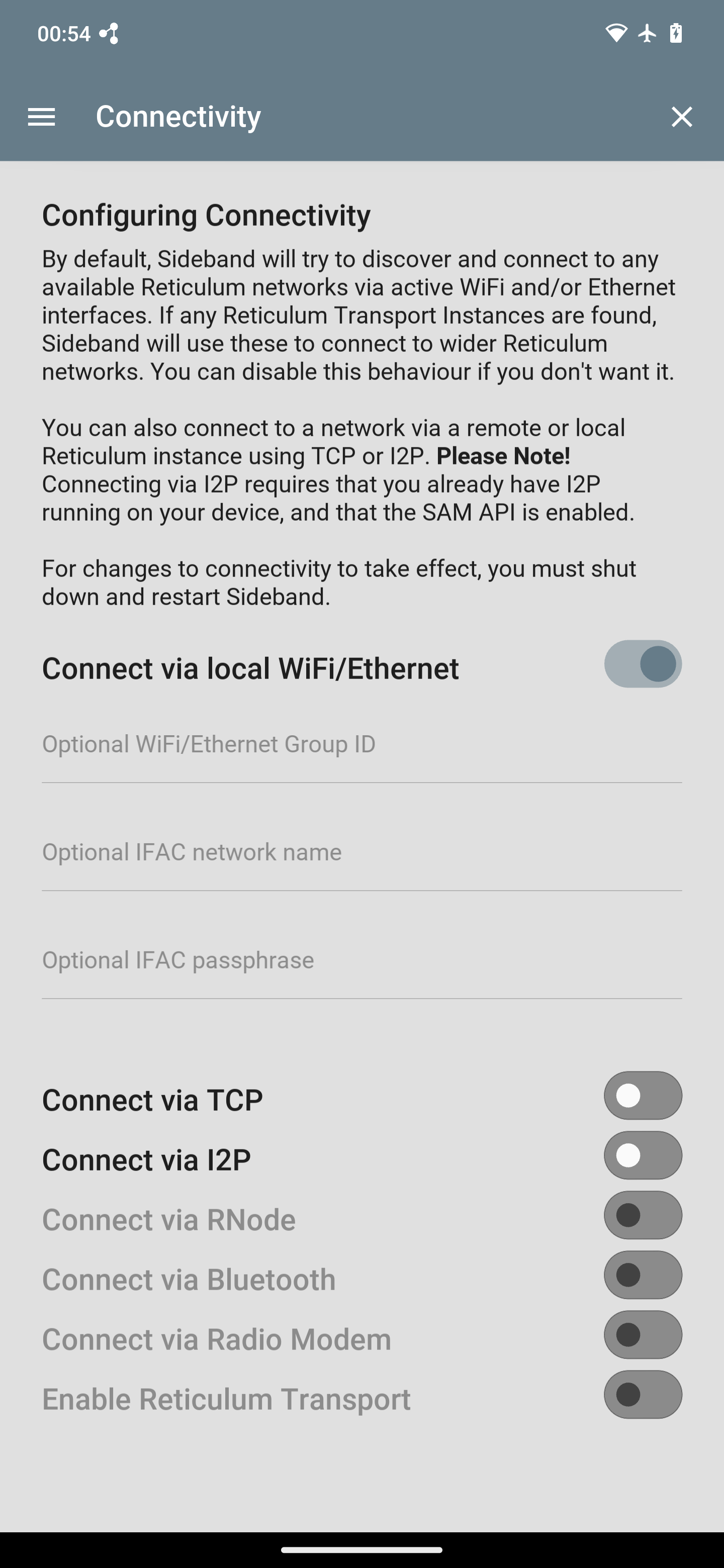Toggle Connect via Radio Modem switch
The image size is (724, 1568).
click(643, 1334)
